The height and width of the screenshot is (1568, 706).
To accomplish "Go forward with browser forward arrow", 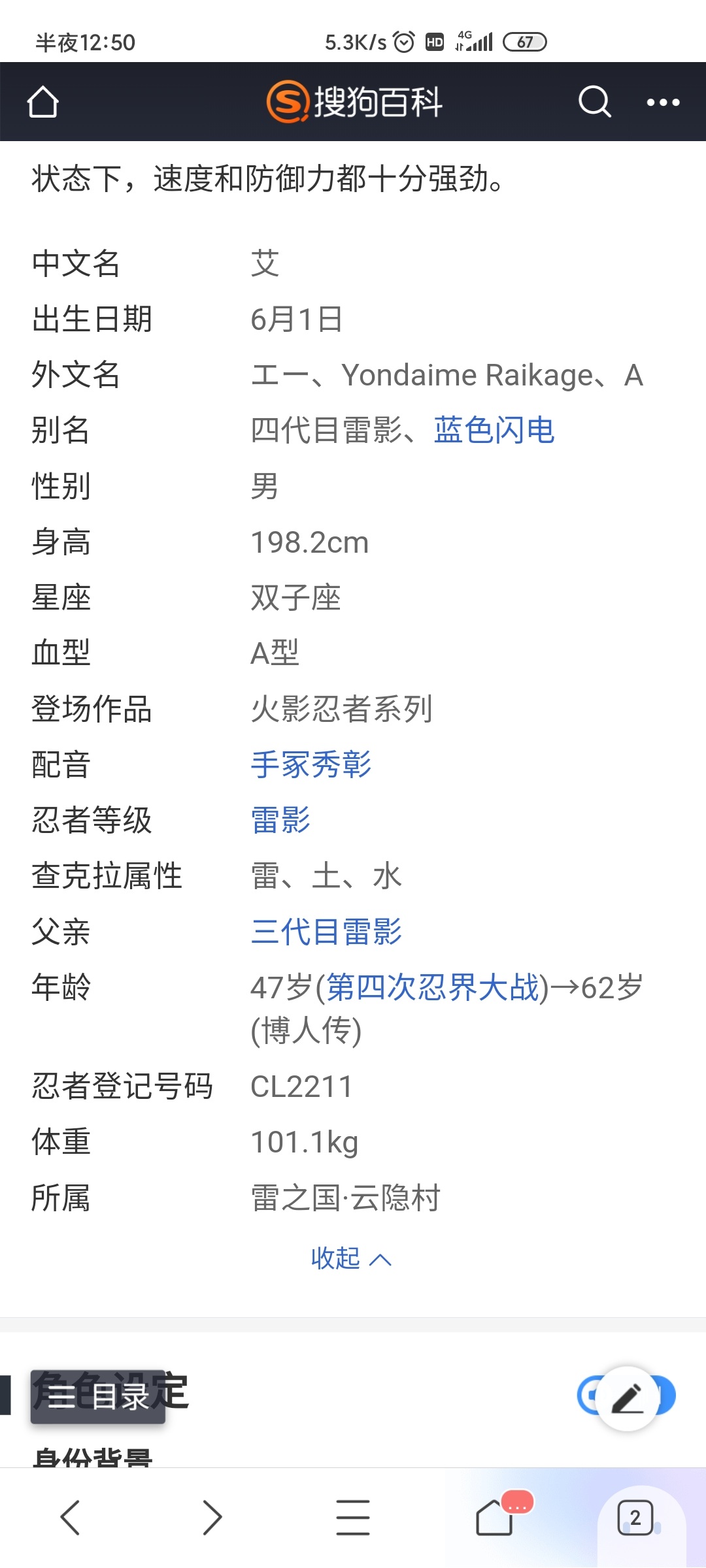I will click(x=212, y=1517).
